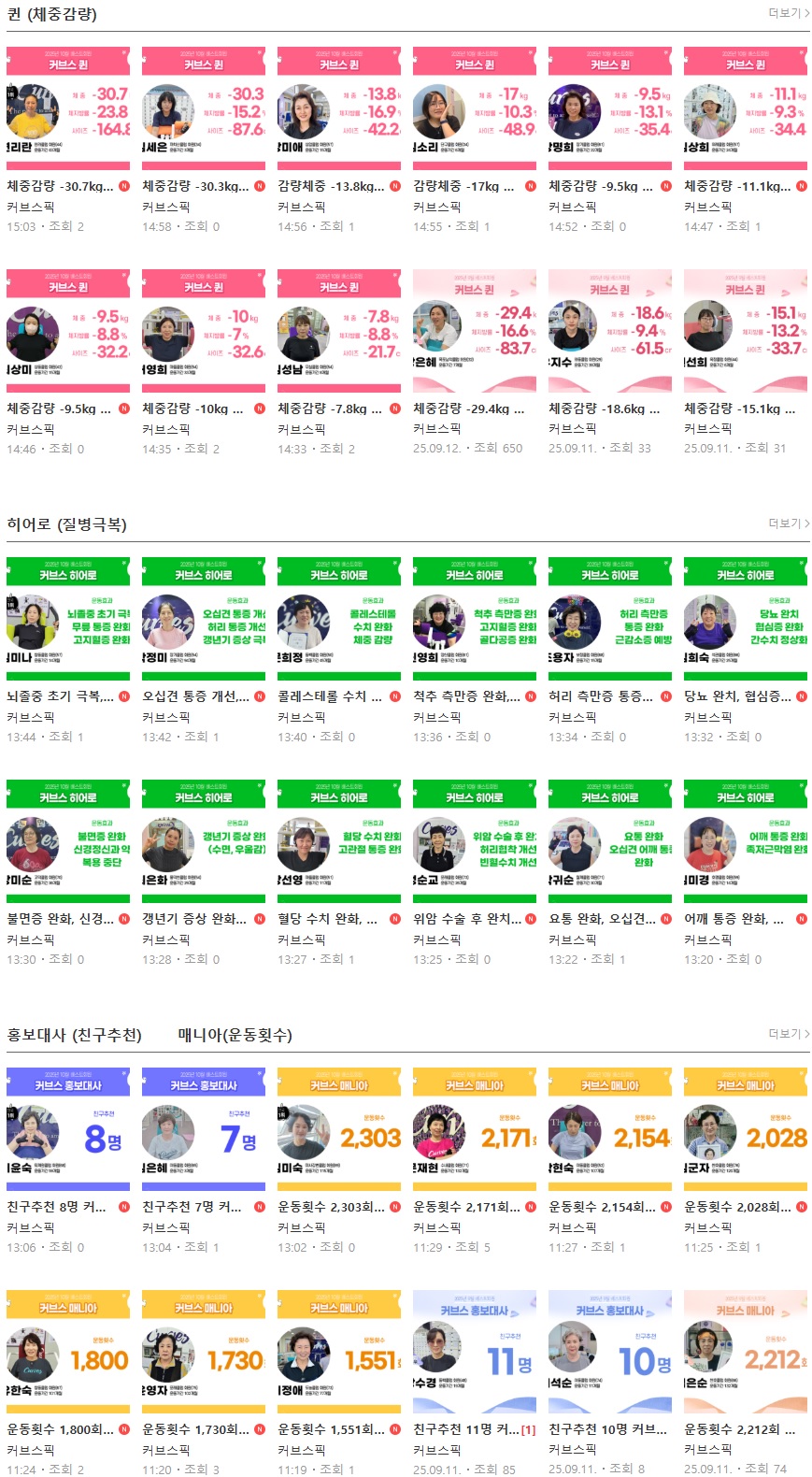View the 운동횟수 2,212회 post

pos(739,1429)
